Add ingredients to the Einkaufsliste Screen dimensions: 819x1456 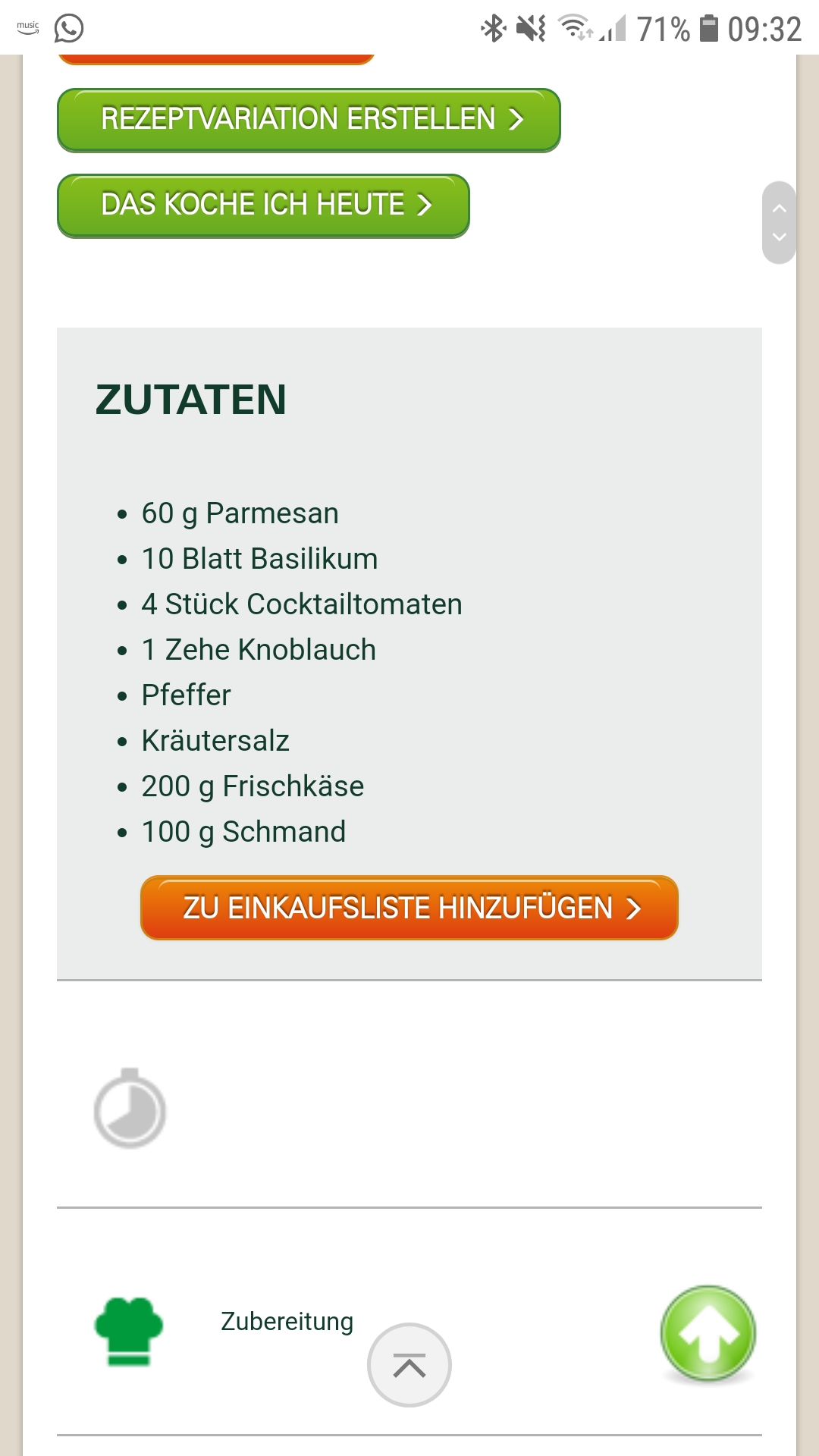409,908
